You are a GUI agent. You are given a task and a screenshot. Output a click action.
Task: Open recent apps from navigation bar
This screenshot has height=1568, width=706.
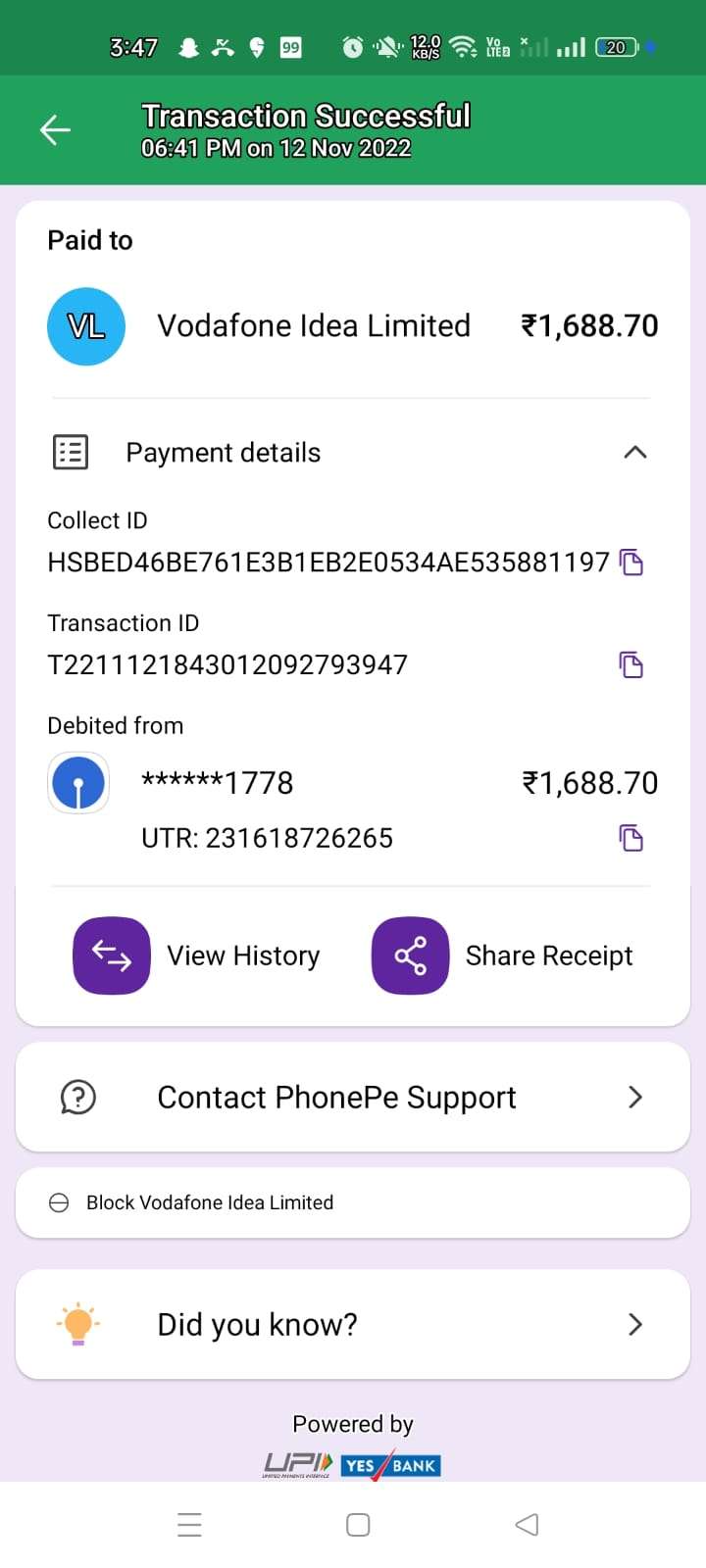pos(189,1525)
